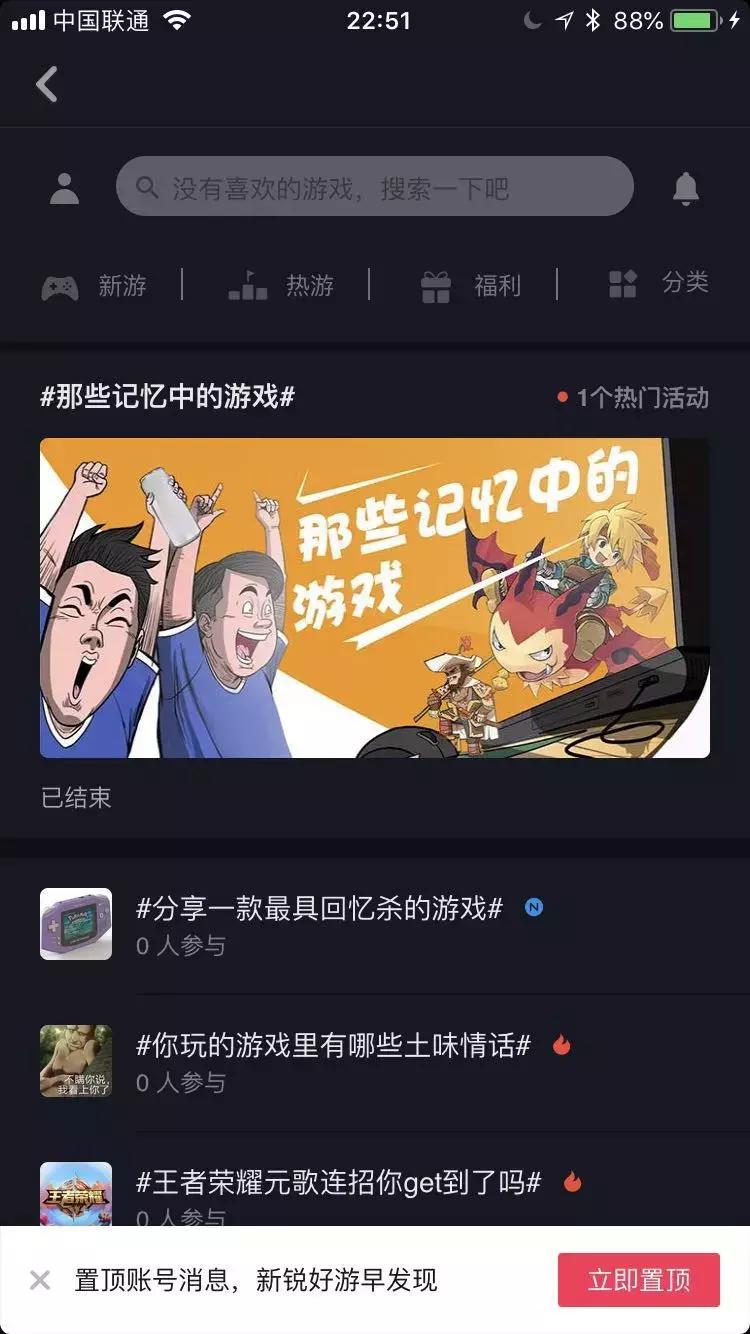The height and width of the screenshot is (1334, 750).
Task: Open the user profile icon
Action: pyautogui.click(x=63, y=187)
